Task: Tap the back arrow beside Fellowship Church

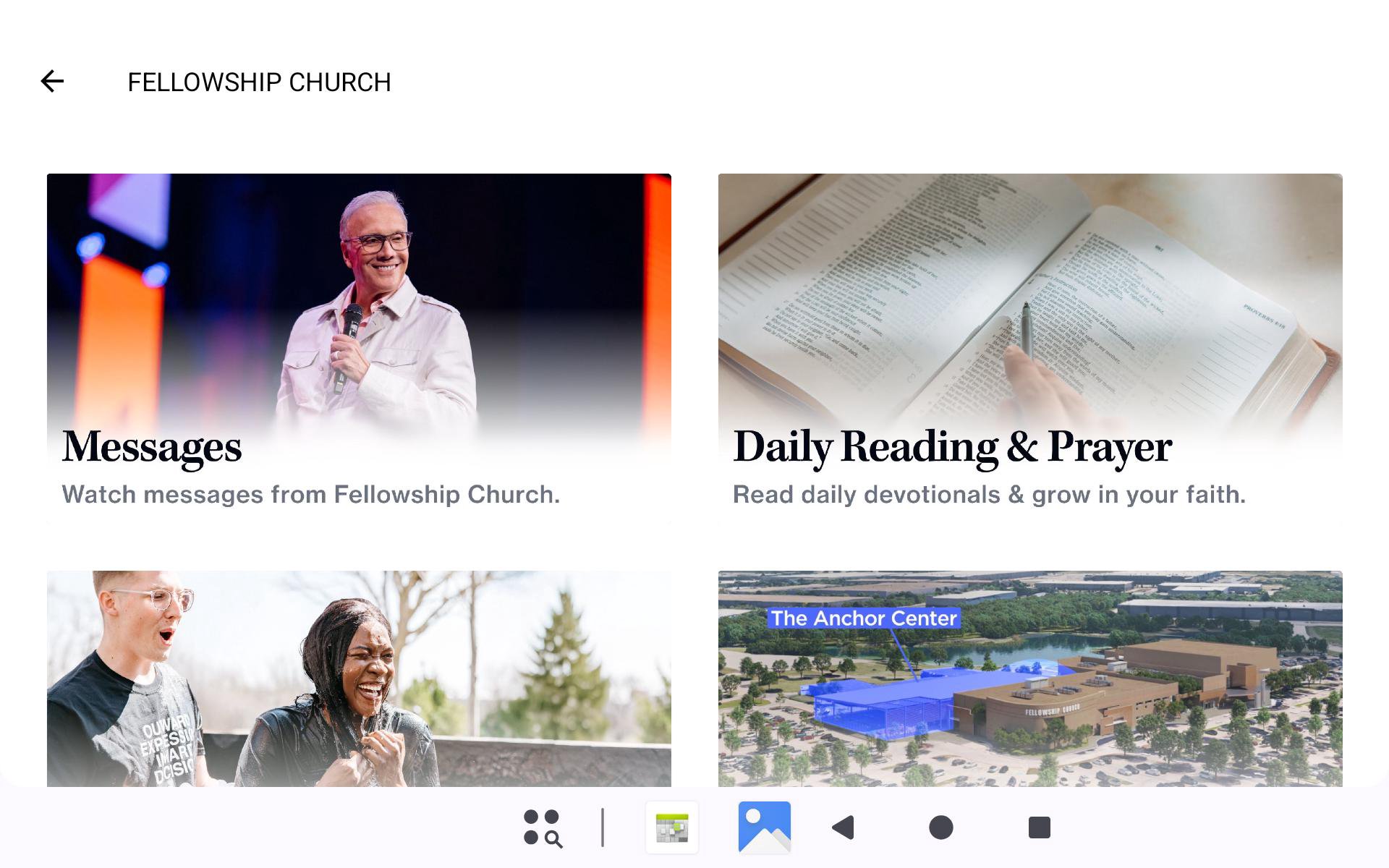Action: click(x=52, y=81)
